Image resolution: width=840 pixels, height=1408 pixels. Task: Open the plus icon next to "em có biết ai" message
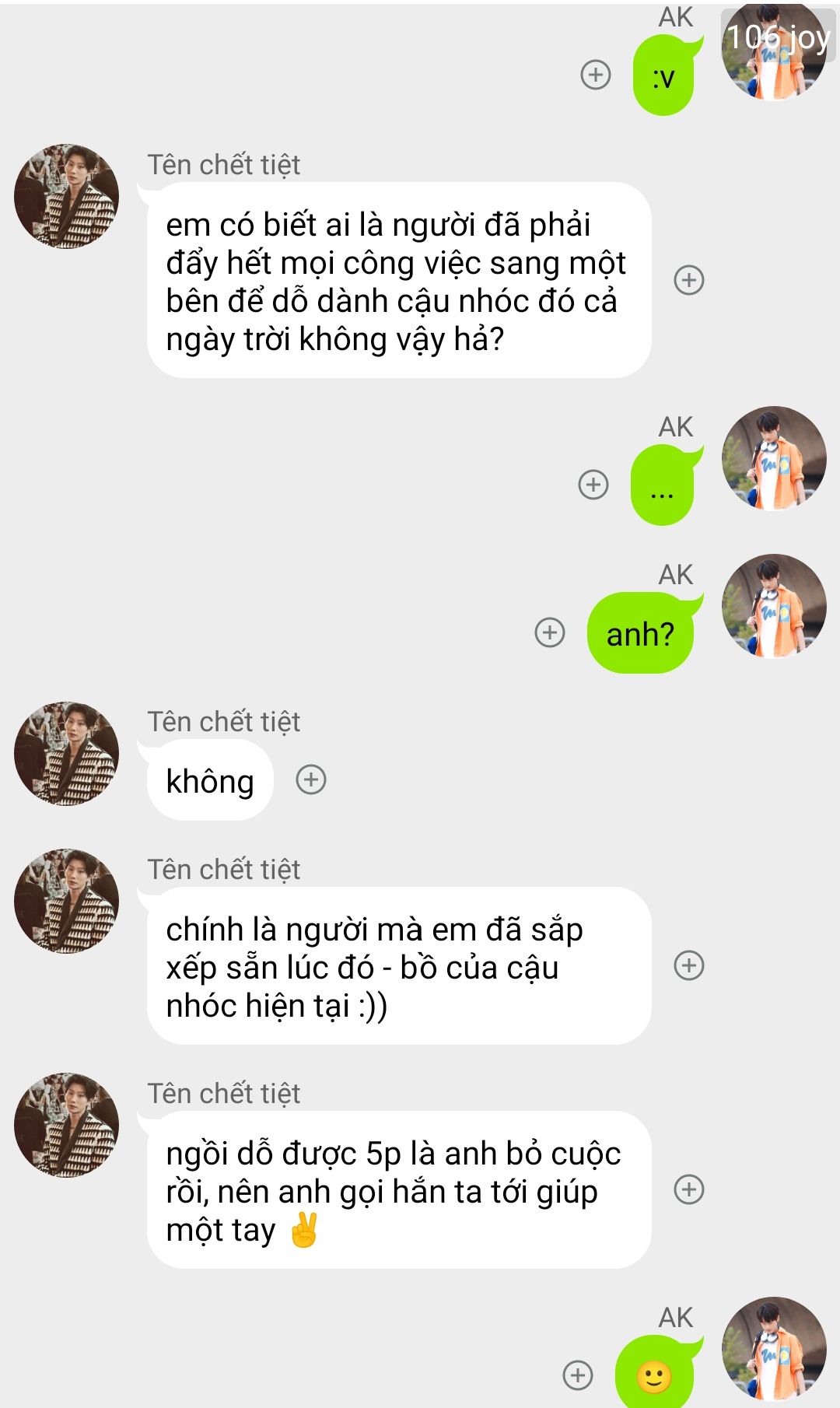688,280
